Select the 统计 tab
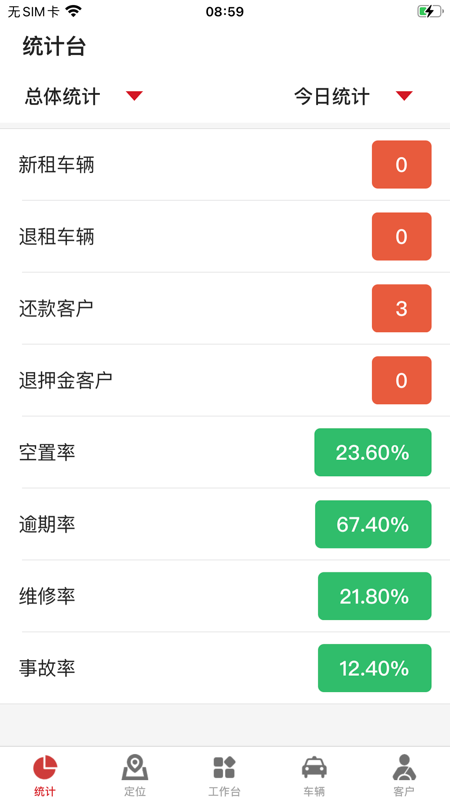Viewport: 450px width, 800px height. (45, 775)
